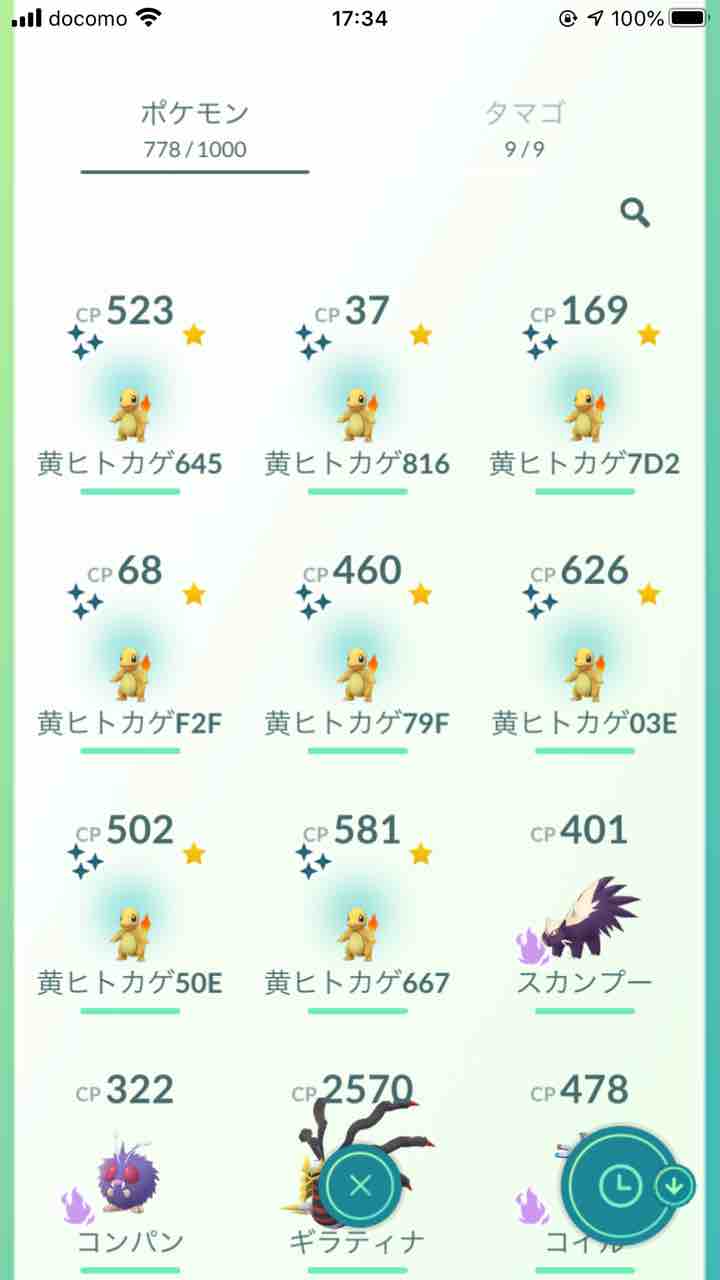Tap the shiny sparkle icon on 黄ヒトカゲ645

(x=86, y=341)
